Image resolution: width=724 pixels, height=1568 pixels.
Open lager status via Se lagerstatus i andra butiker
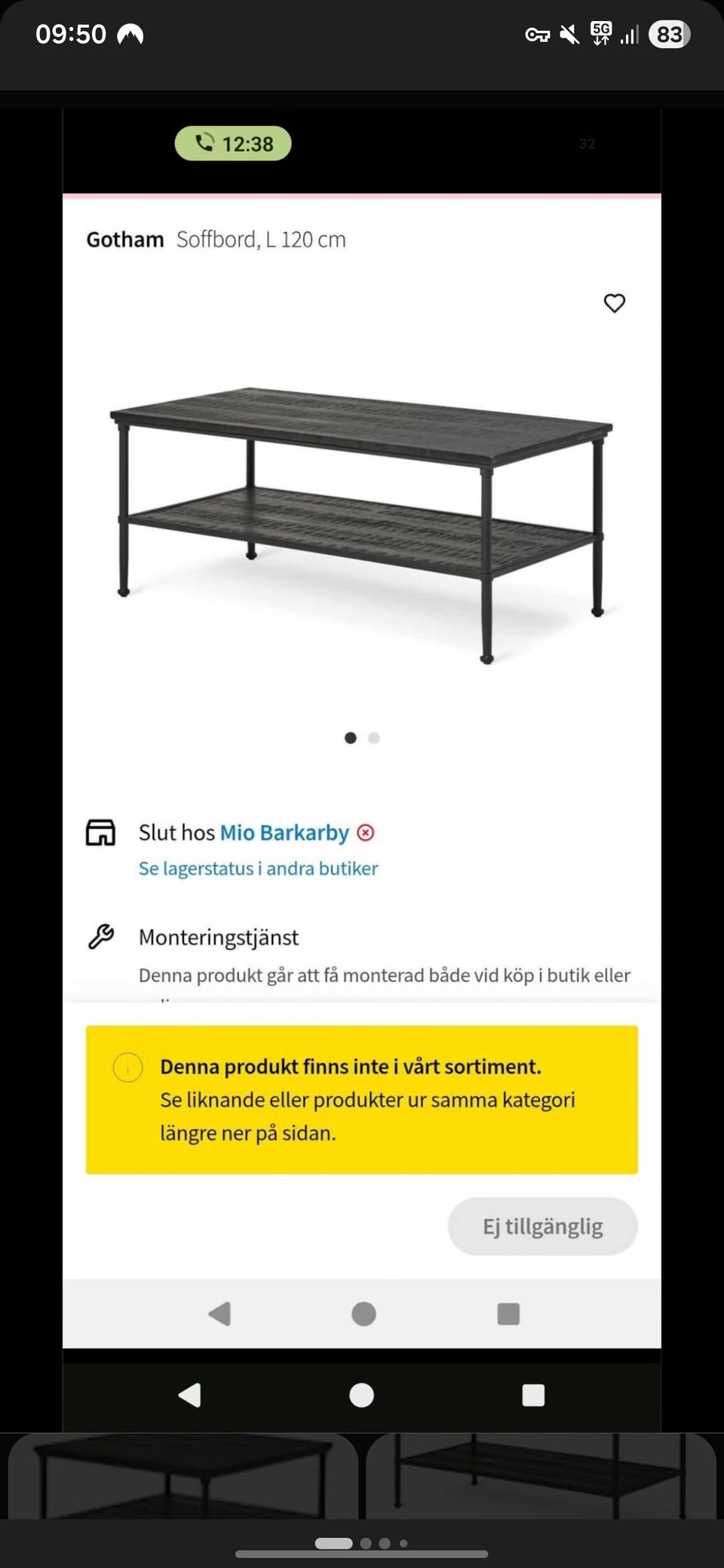click(257, 868)
